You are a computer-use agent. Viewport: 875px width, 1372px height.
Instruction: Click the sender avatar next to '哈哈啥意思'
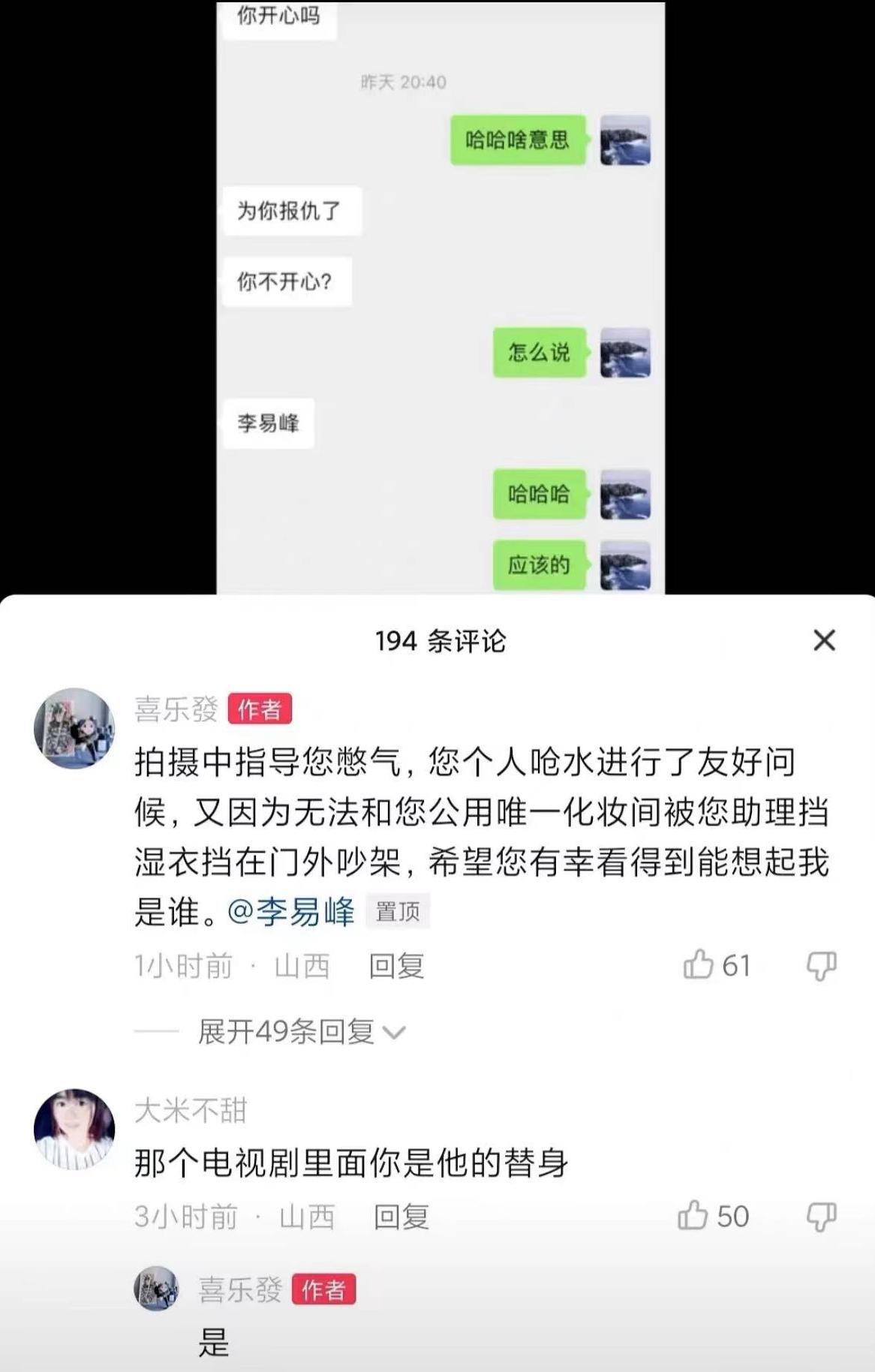click(x=627, y=141)
